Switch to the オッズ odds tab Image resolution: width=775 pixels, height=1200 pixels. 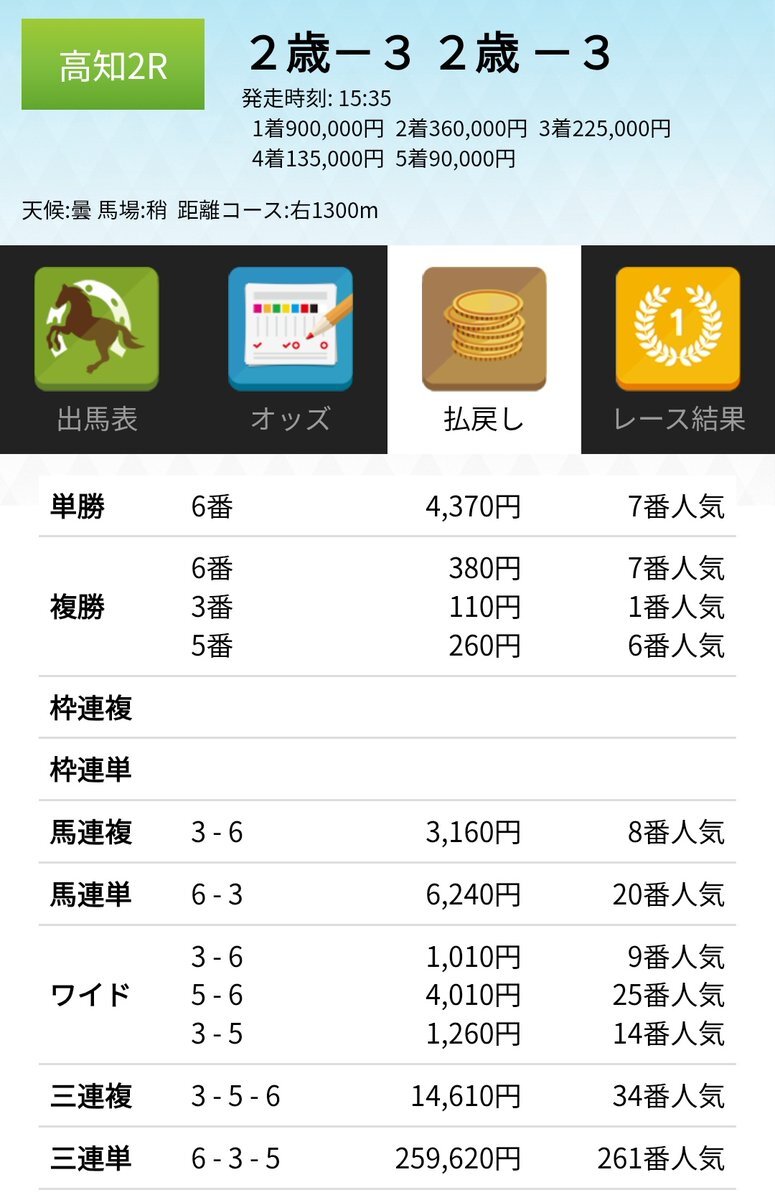click(x=290, y=349)
